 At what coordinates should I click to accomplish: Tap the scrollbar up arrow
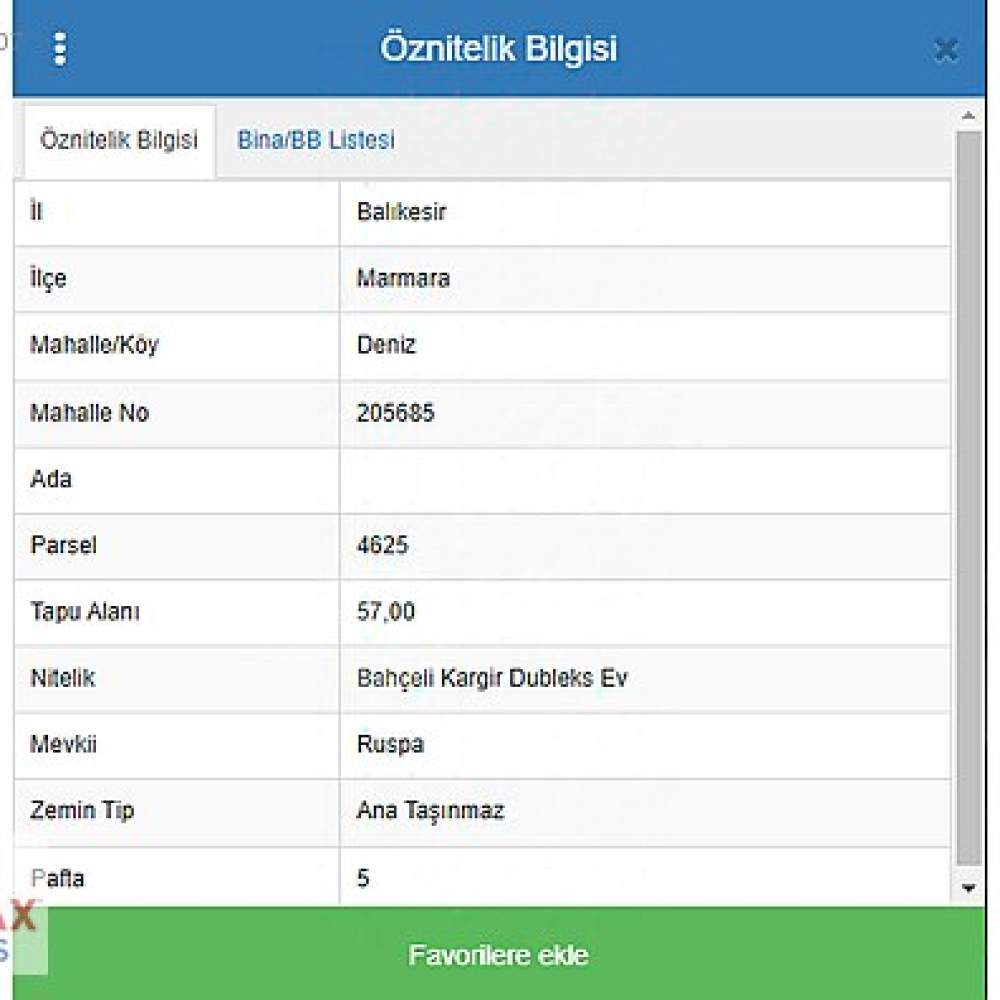click(967, 116)
